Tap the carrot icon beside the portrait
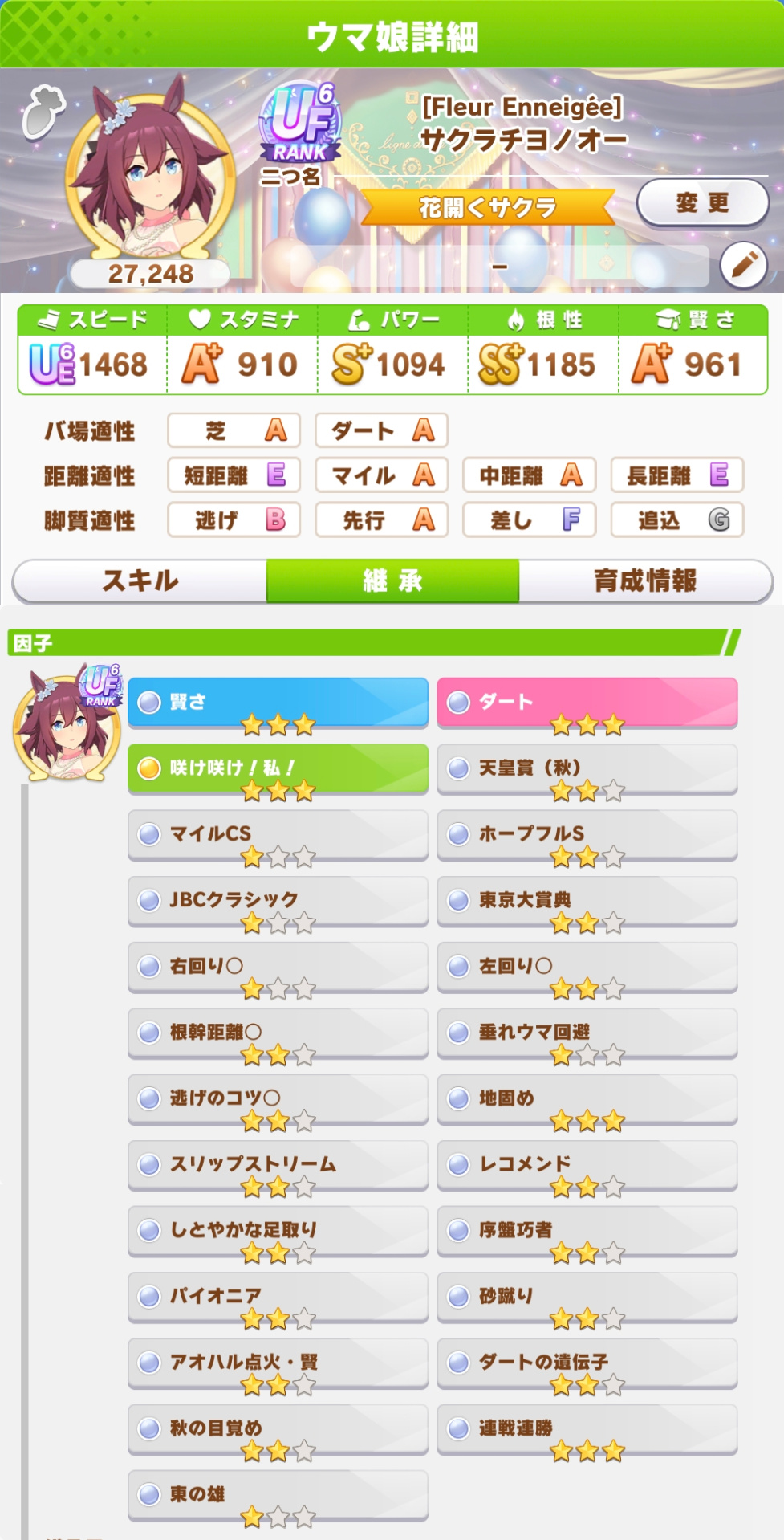The image size is (784, 1540). coord(43,112)
